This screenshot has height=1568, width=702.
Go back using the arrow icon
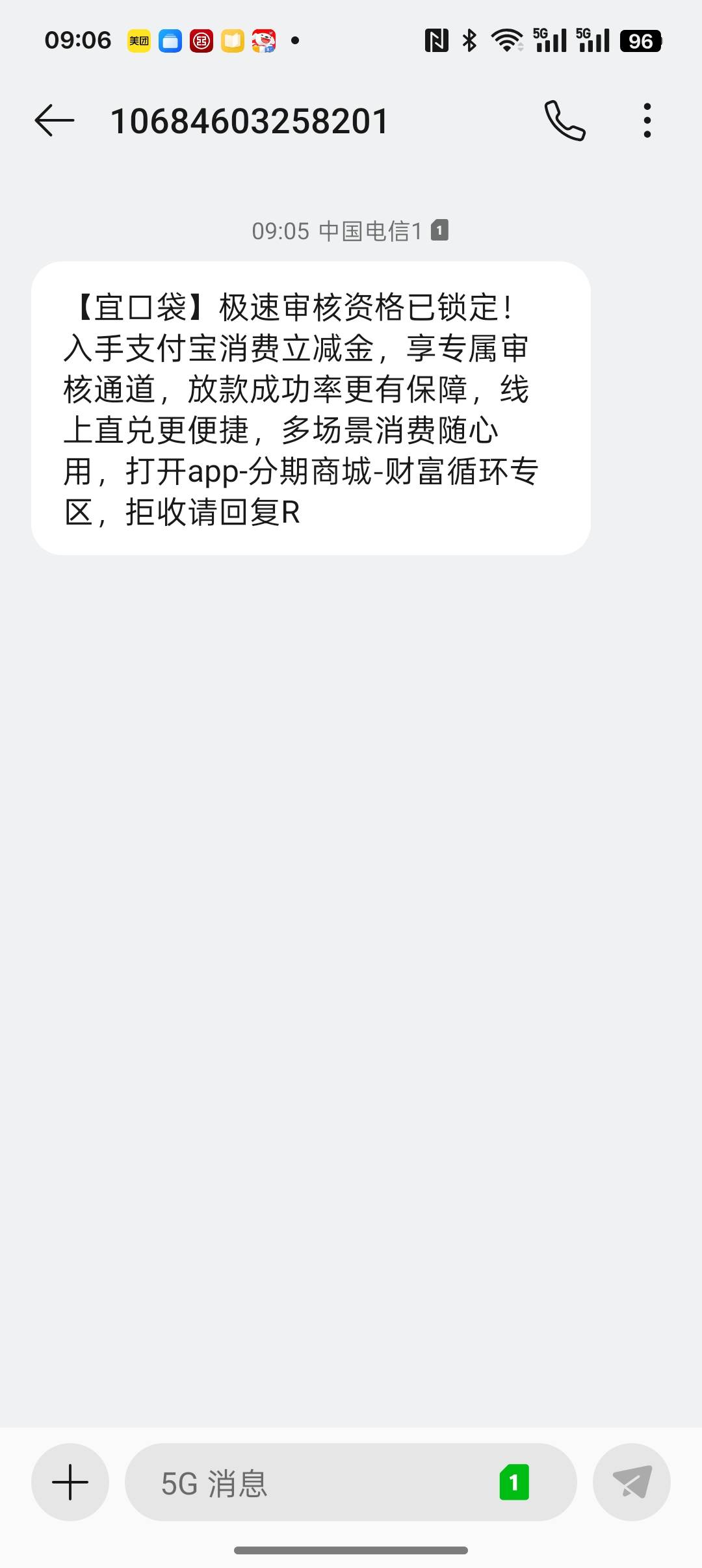click(x=55, y=121)
